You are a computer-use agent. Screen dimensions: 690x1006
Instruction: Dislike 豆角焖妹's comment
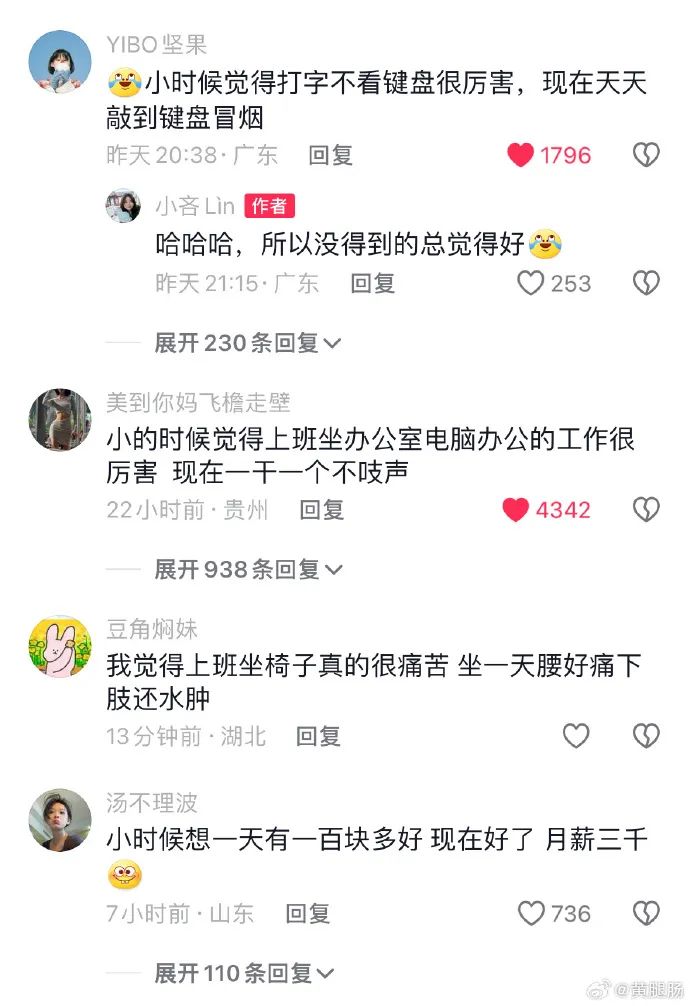point(647,737)
